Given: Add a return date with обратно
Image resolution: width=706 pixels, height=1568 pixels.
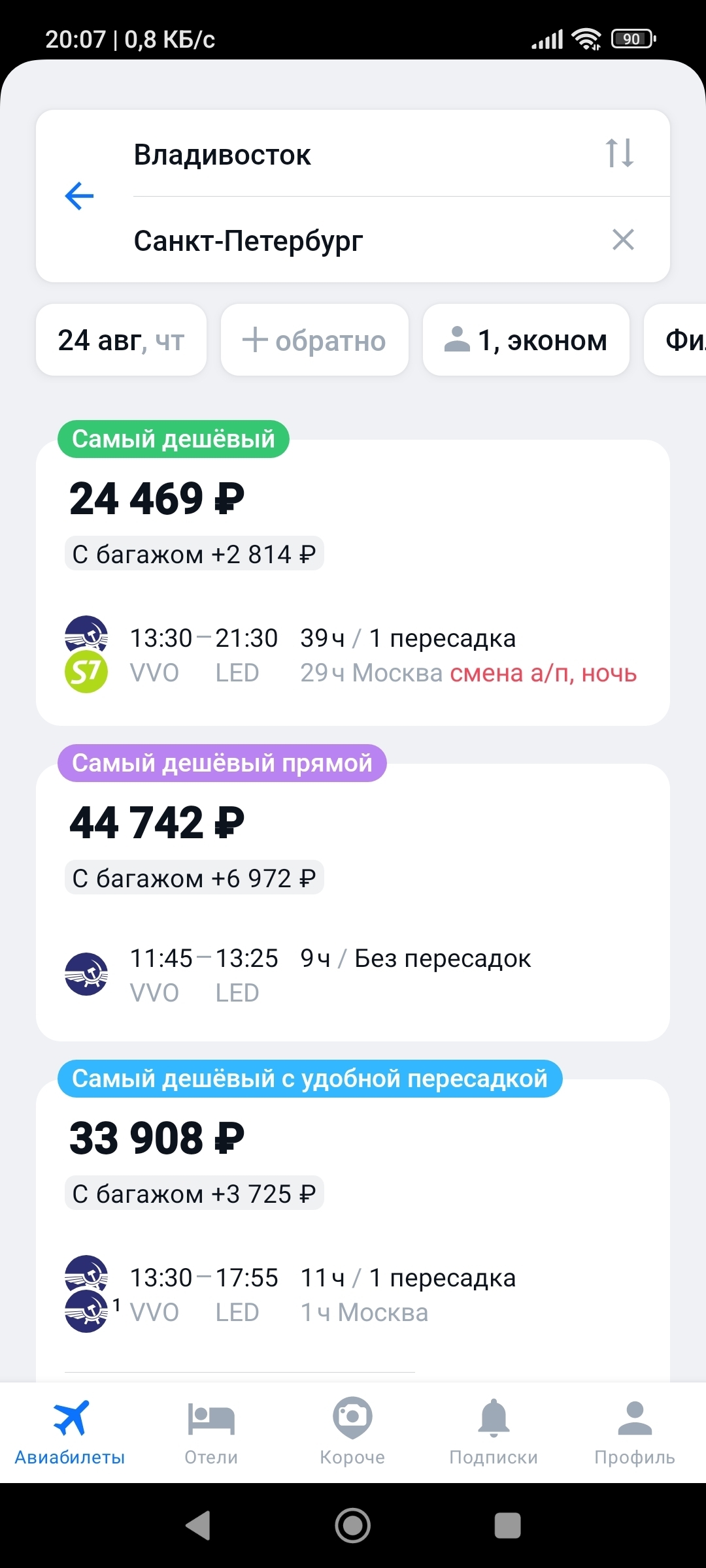Looking at the screenshot, I should click(314, 340).
